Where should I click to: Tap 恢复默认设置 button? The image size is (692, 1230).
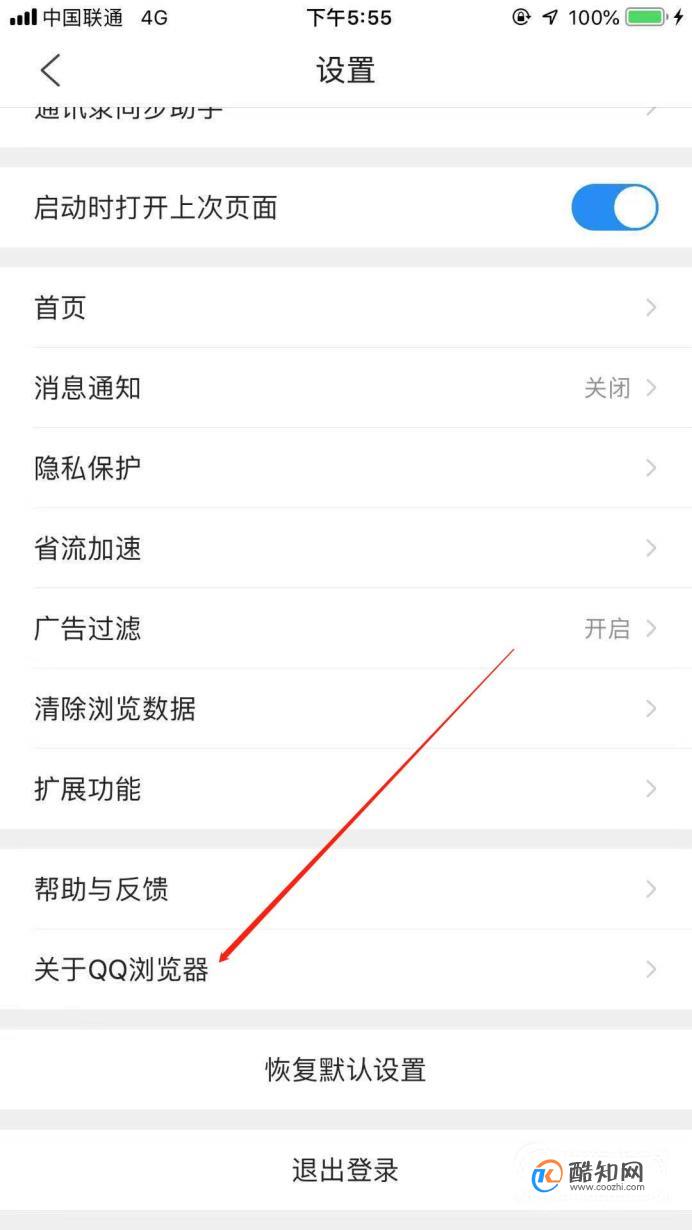click(x=346, y=1069)
